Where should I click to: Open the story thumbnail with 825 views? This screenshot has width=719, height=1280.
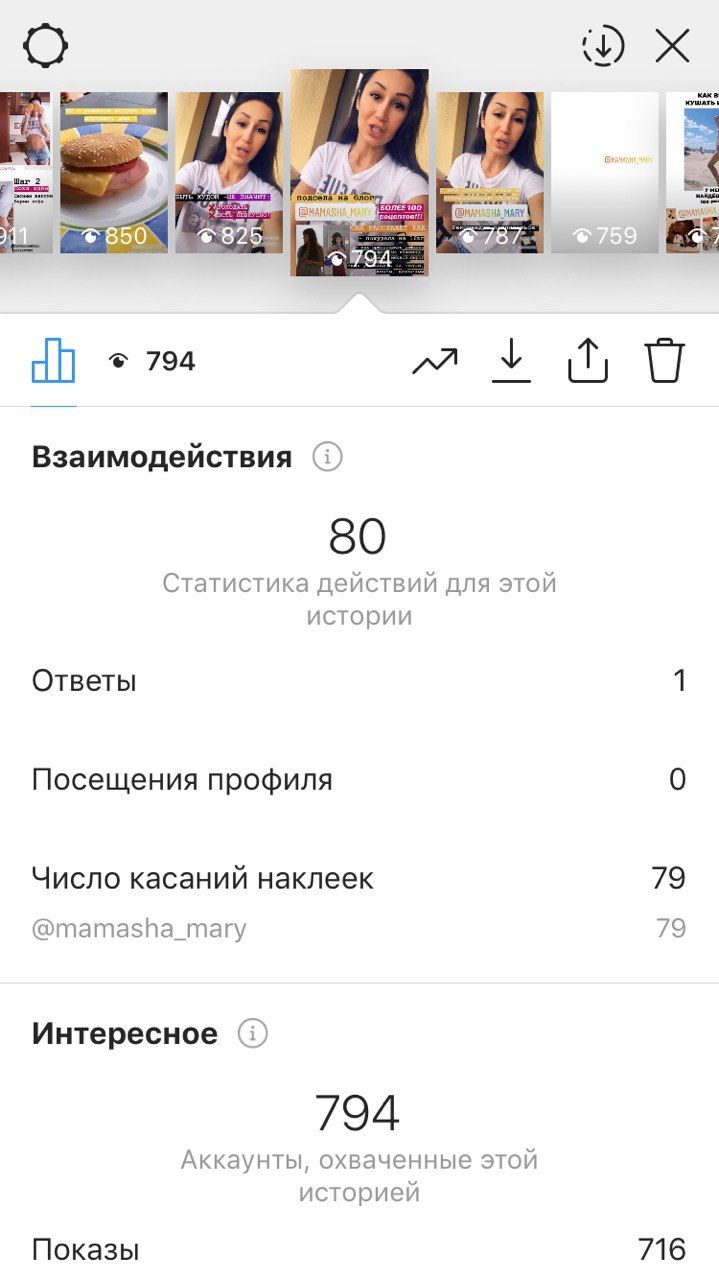pos(229,172)
